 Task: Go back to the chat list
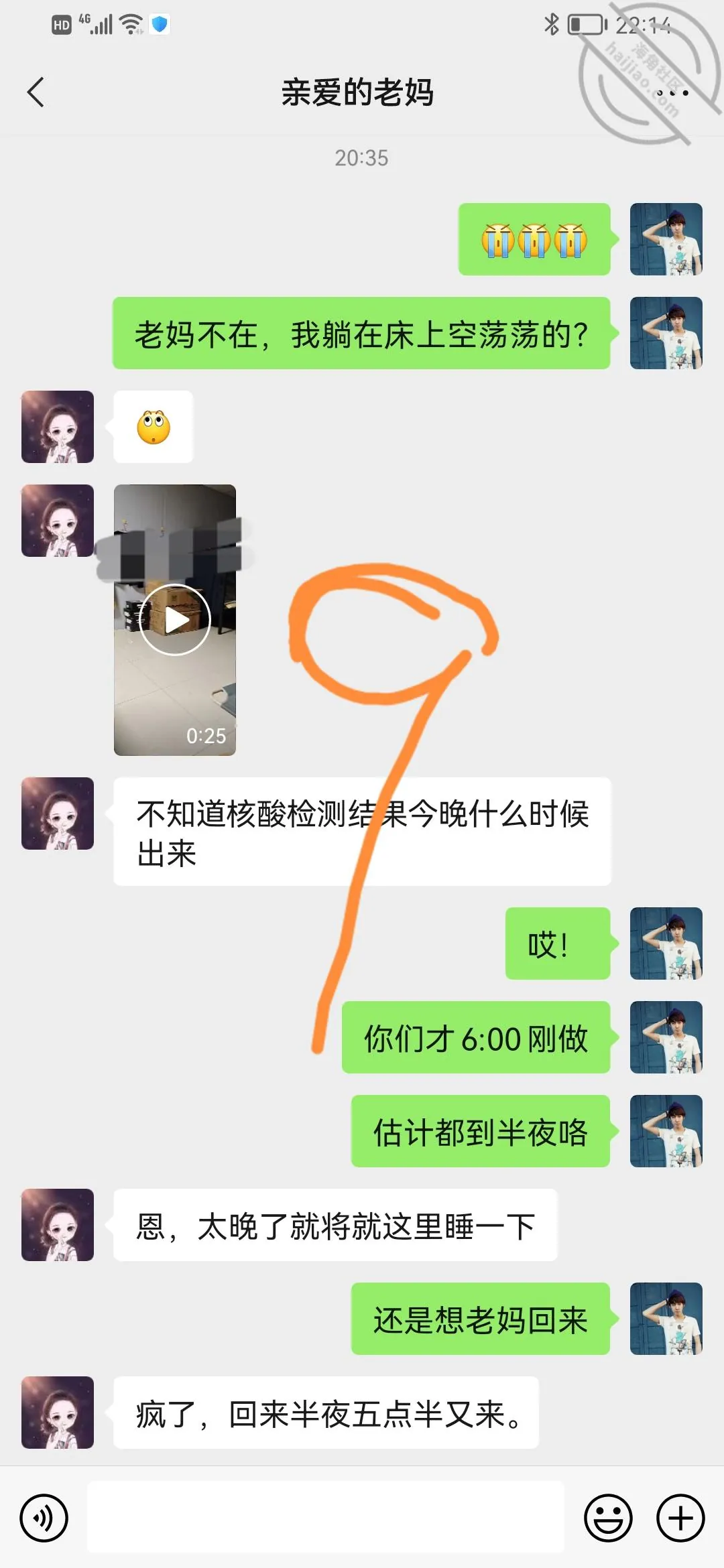coord(36,92)
